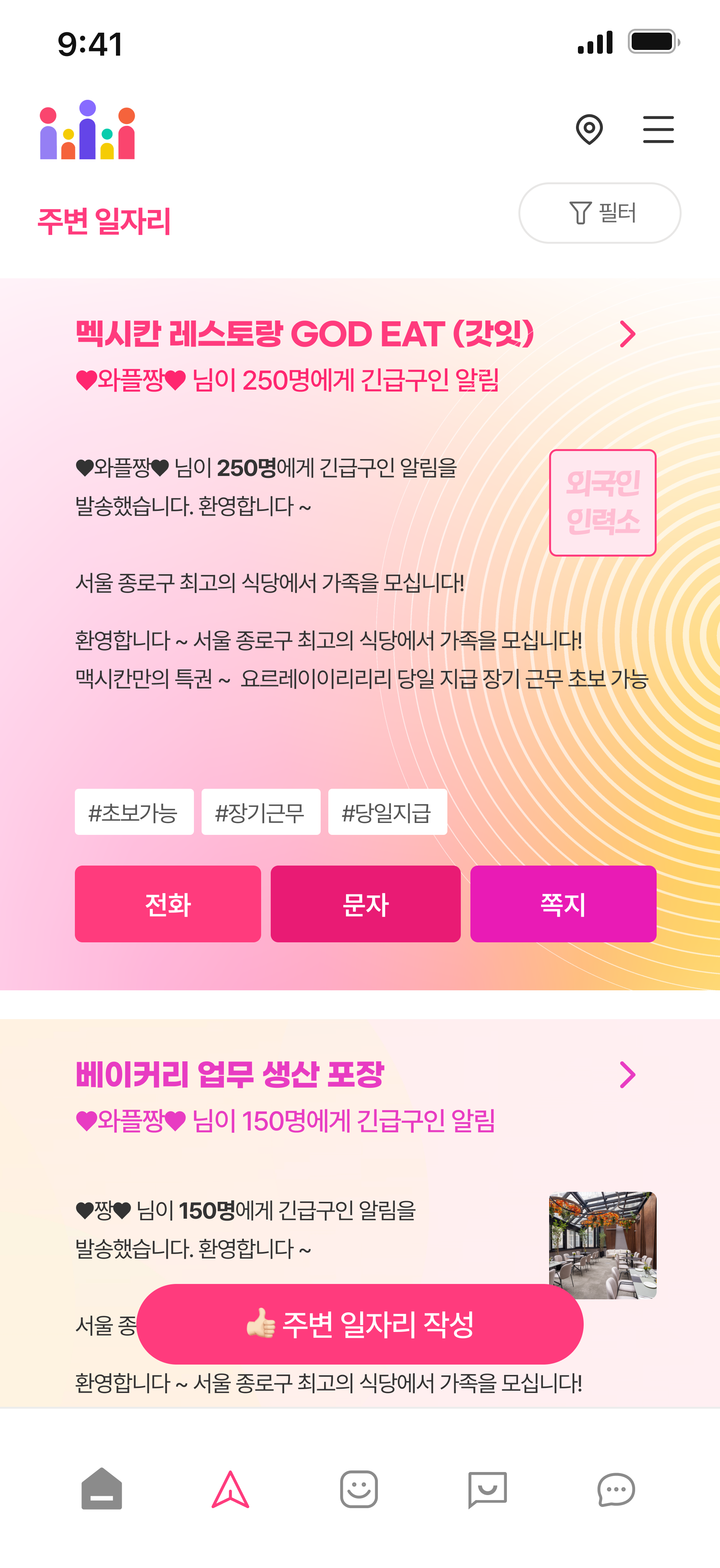
Task: Switch to the nearby navigation arrow tab
Action: [x=230, y=1489]
